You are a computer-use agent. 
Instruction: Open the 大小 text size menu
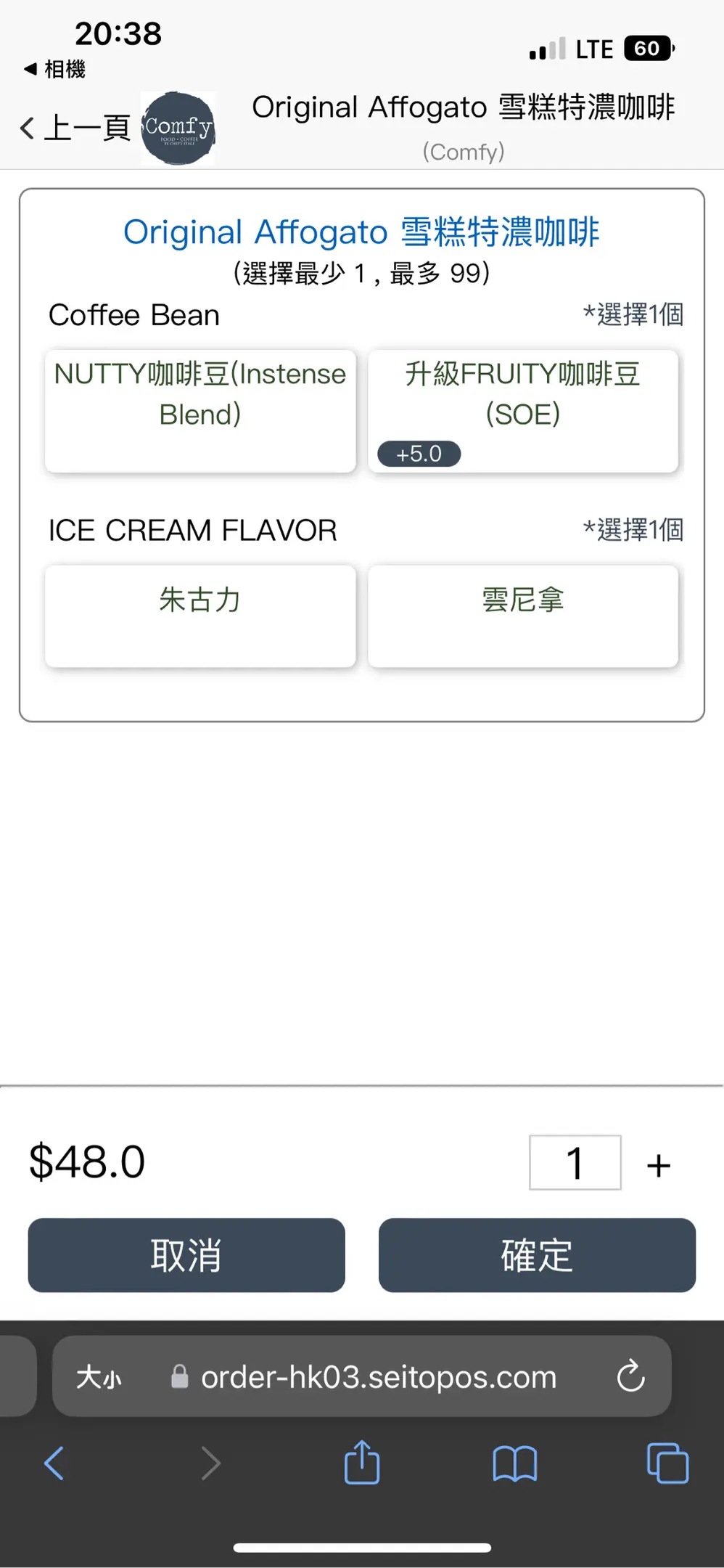[99, 1376]
